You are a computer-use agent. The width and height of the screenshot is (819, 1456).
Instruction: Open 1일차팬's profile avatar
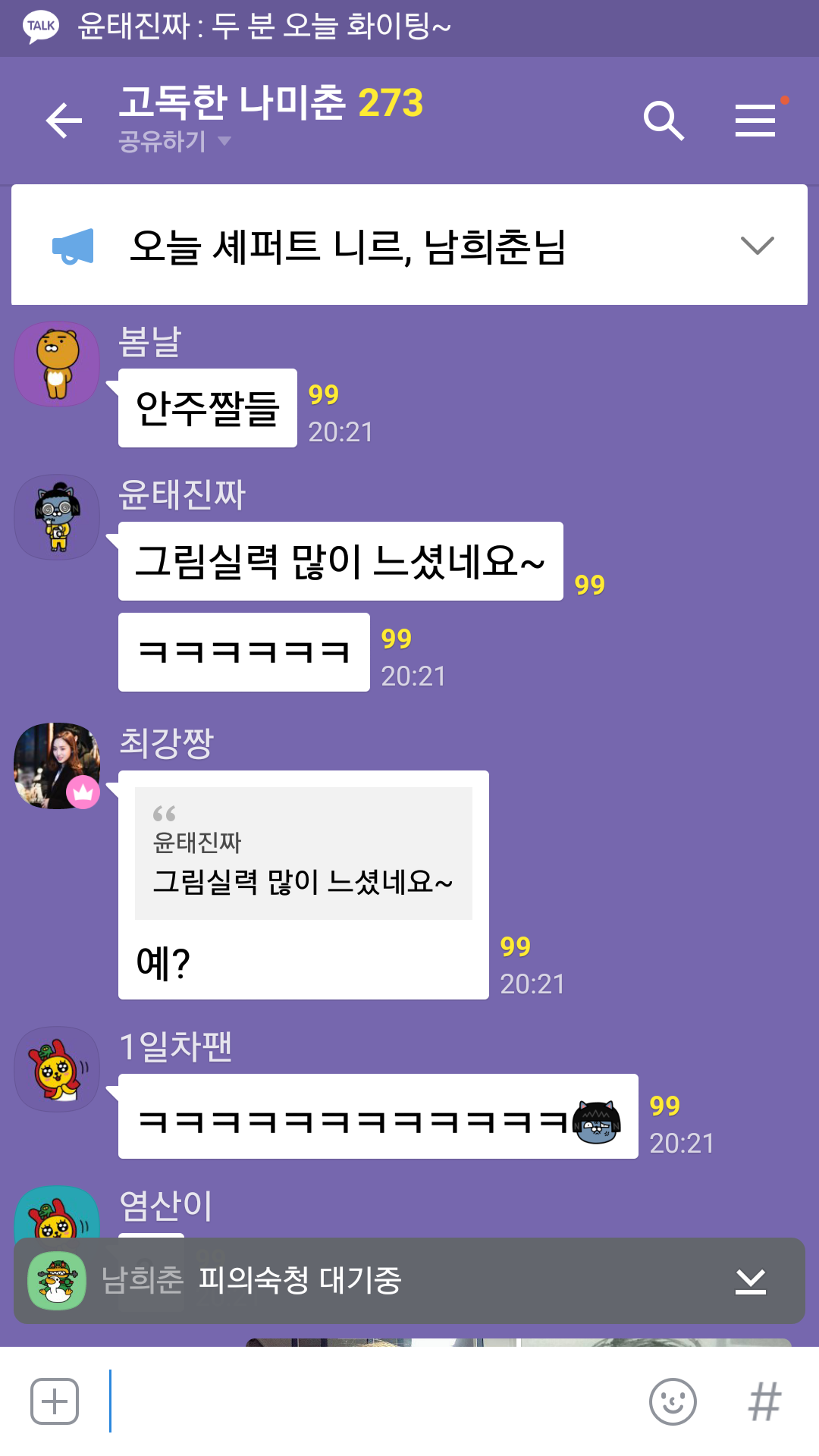(x=57, y=1069)
